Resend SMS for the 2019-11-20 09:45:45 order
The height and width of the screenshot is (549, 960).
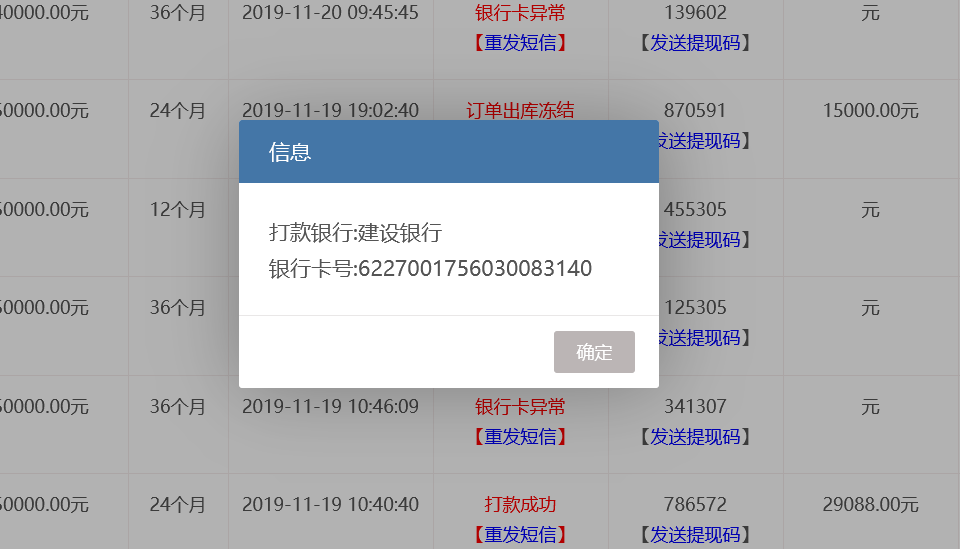click(x=520, y=43)
